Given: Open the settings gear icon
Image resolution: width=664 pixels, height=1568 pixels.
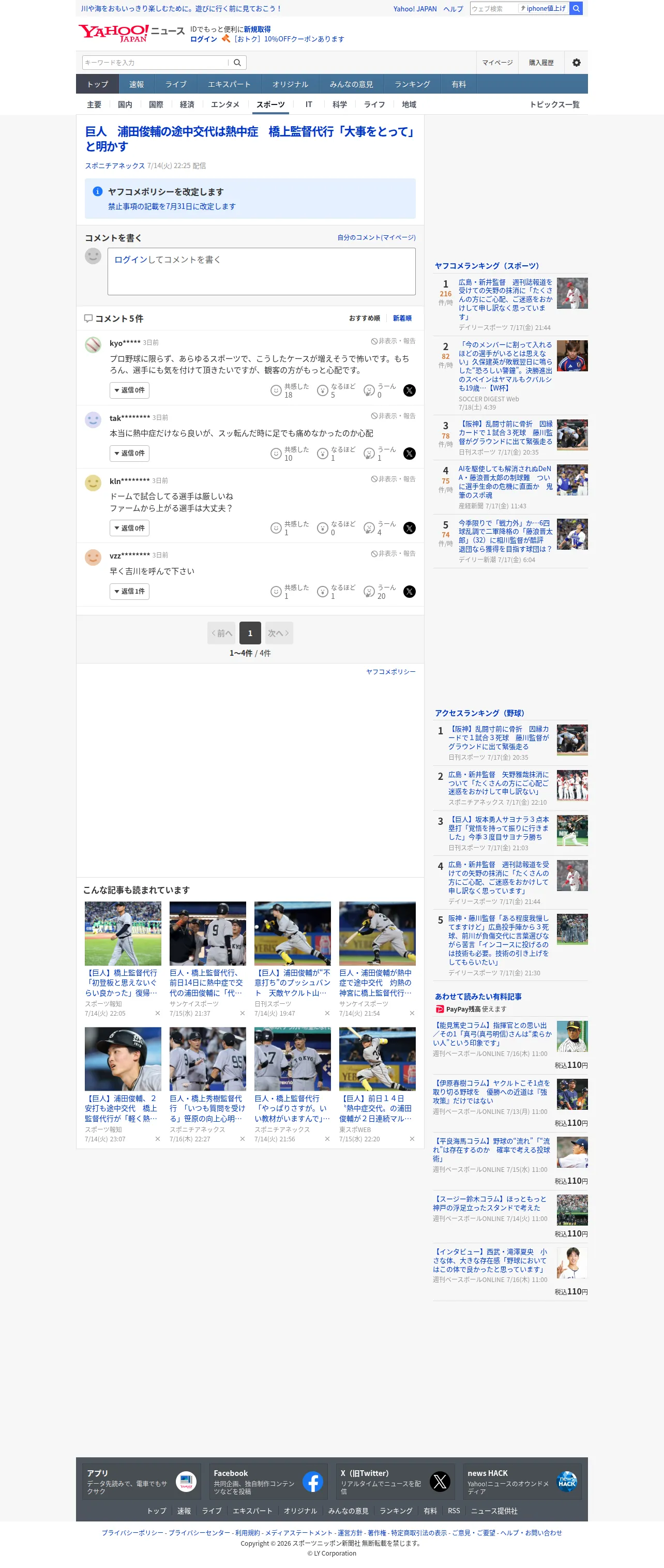Looking at the screenshot, I should pyautogui.click(x=576, y=63).
